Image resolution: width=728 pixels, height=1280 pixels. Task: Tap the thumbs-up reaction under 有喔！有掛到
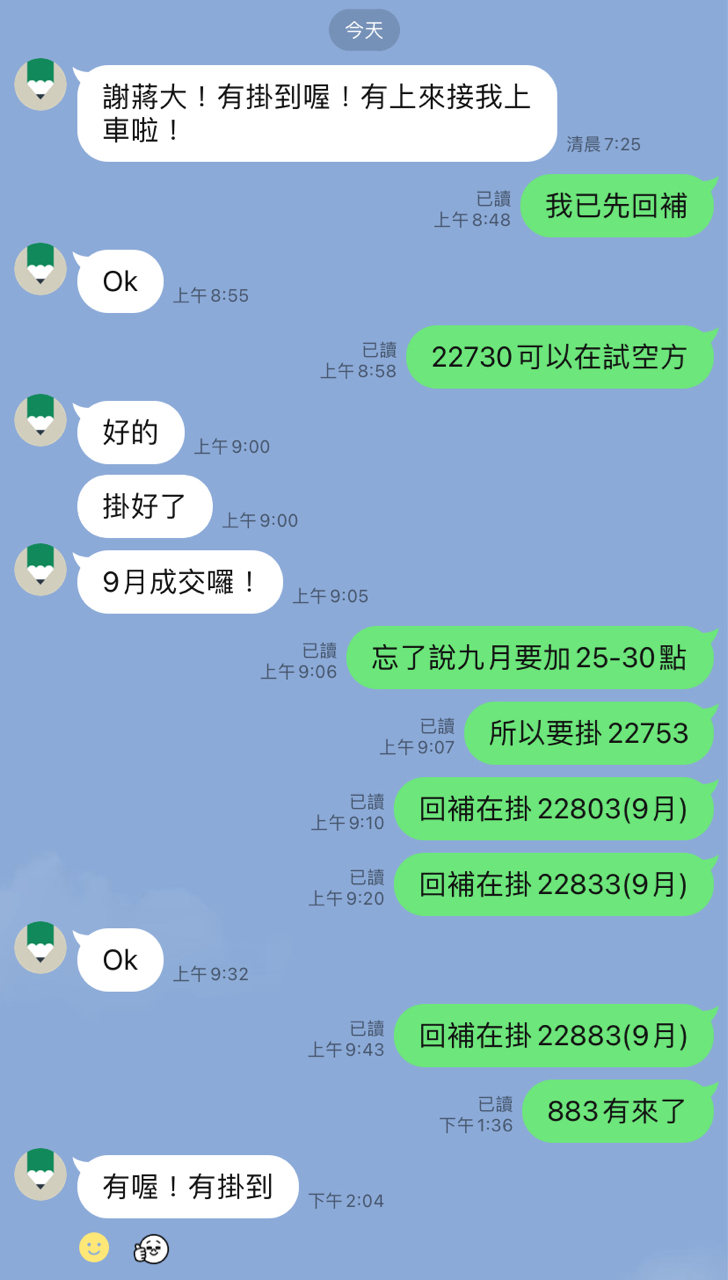coord(151,1248)
